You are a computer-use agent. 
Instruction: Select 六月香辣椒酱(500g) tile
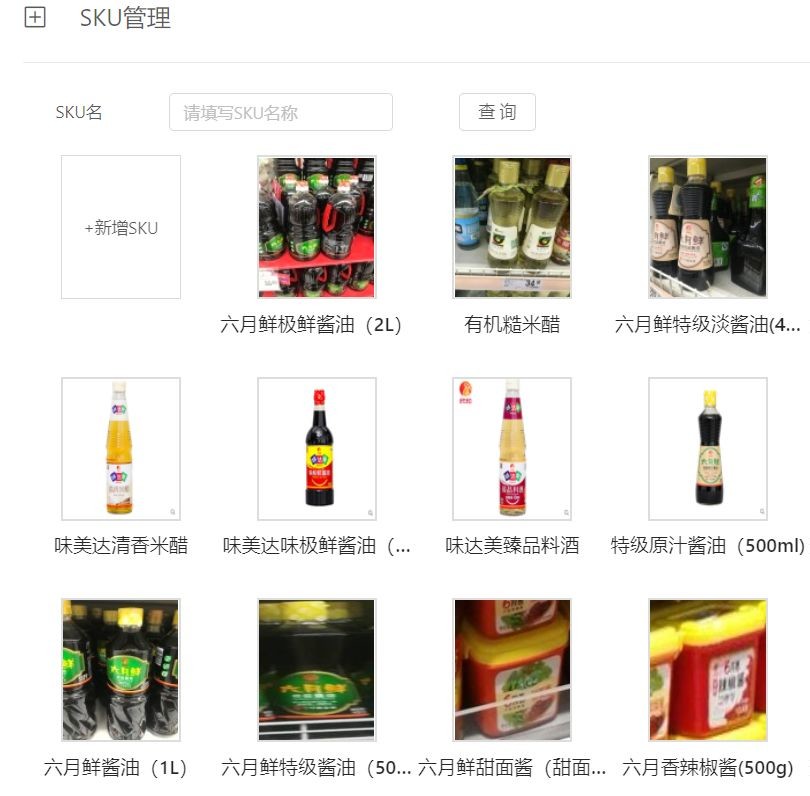click(x=707, y=670)
